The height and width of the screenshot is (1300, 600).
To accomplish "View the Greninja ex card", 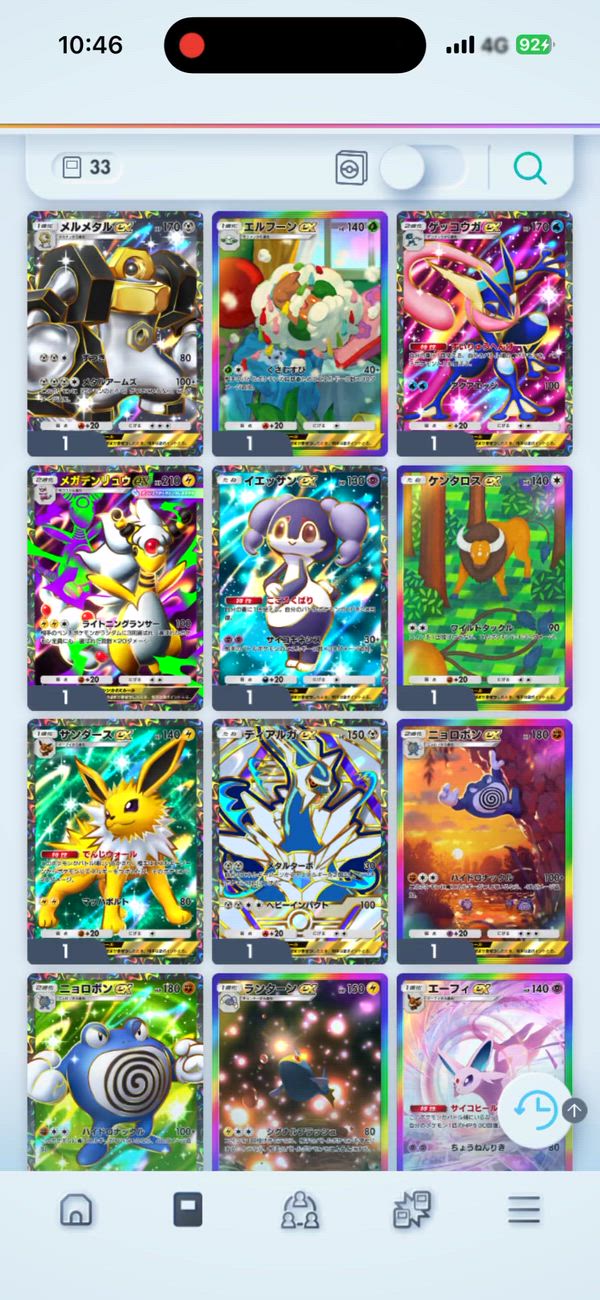I will (485, 333).
